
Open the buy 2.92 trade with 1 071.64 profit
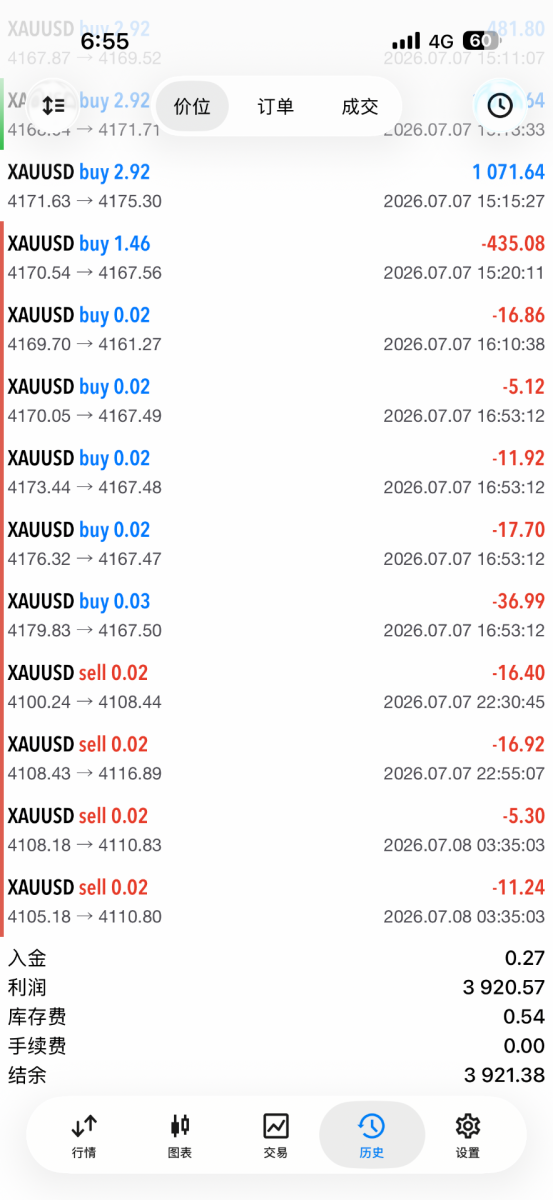coord(276,186)
